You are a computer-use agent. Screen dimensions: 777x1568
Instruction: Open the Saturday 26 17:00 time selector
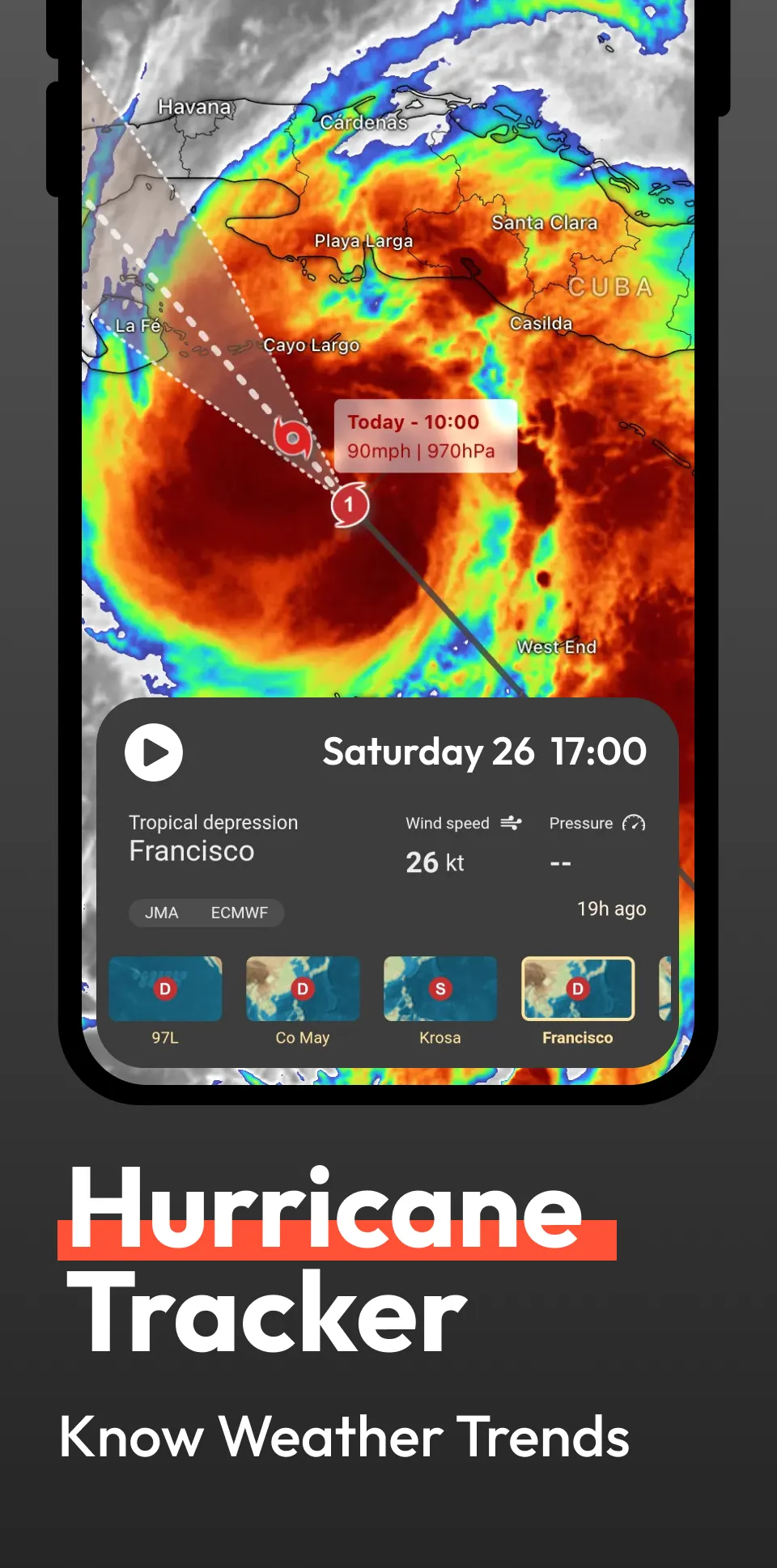484,752
